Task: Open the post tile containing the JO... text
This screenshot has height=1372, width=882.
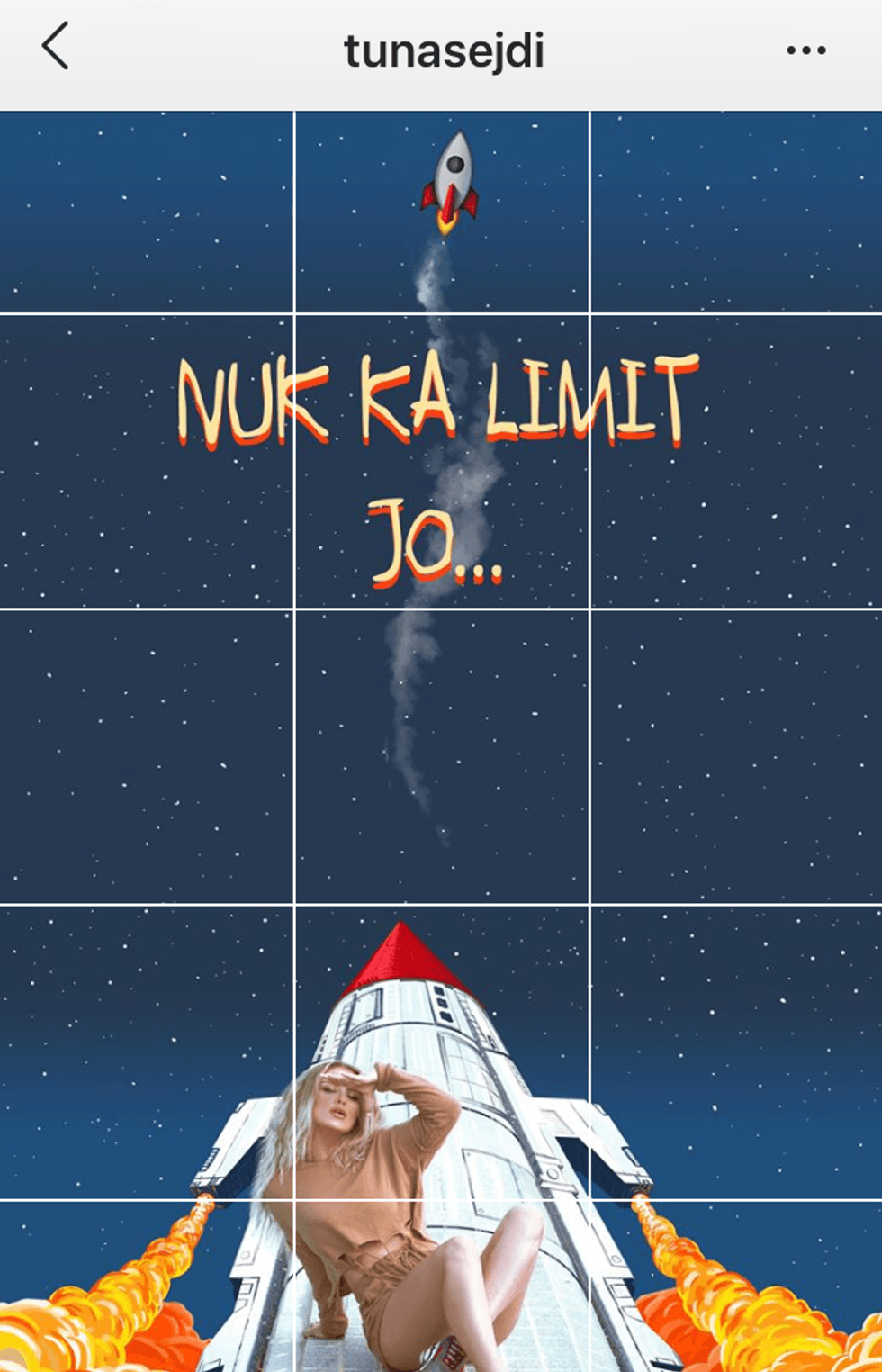Action: 442,461
